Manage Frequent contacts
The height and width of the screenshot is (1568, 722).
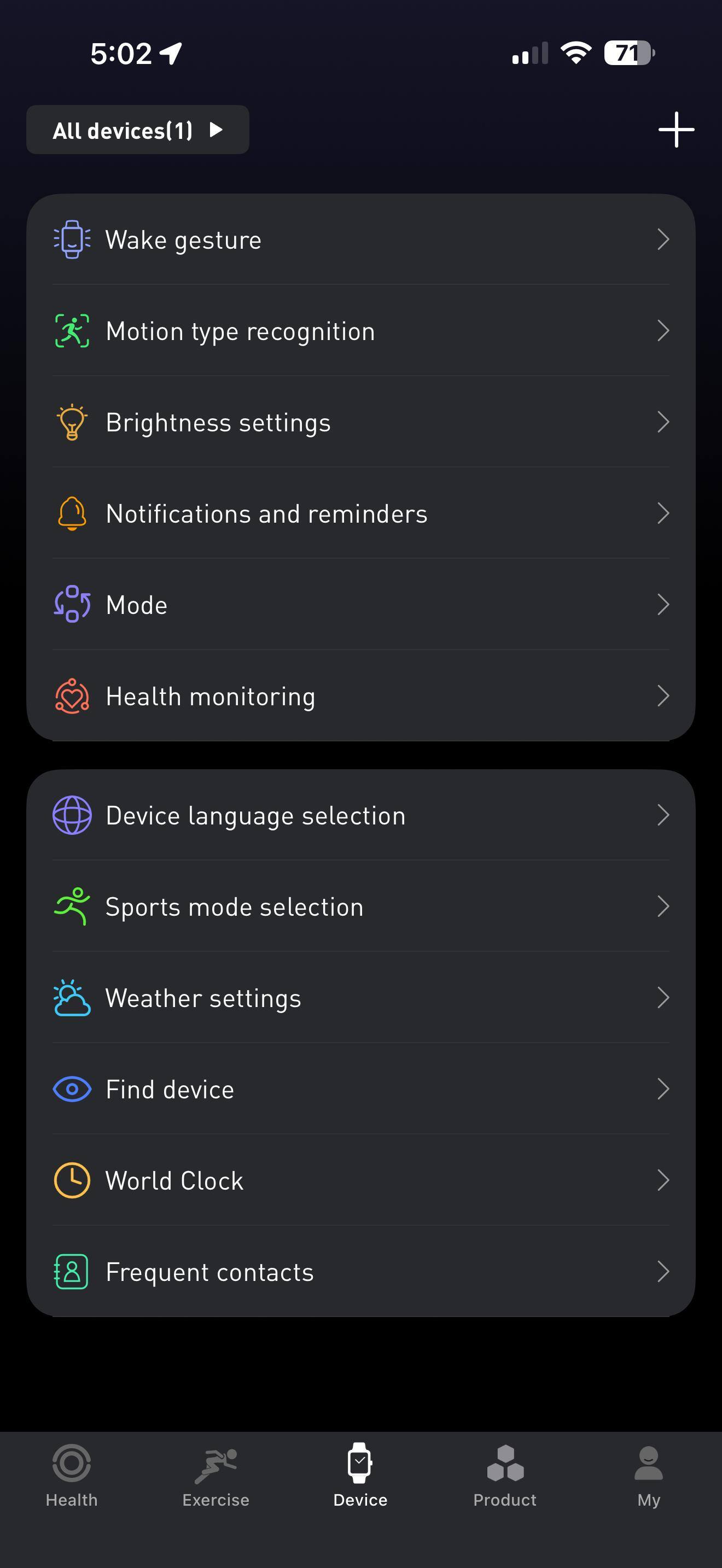point(360,1272)
